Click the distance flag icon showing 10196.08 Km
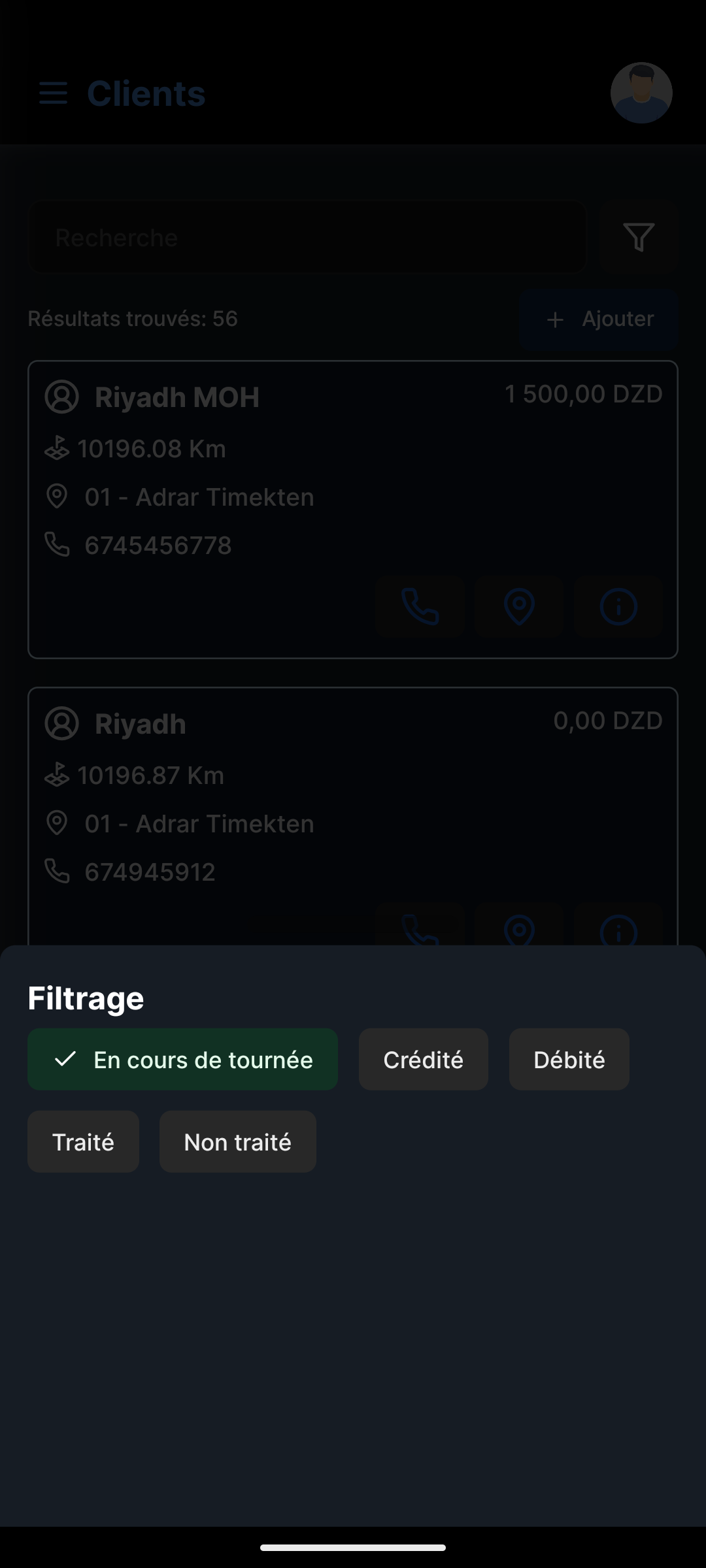Image resolution: width=706 pixels, height=1568 pixels. click(x=58, y=448)
